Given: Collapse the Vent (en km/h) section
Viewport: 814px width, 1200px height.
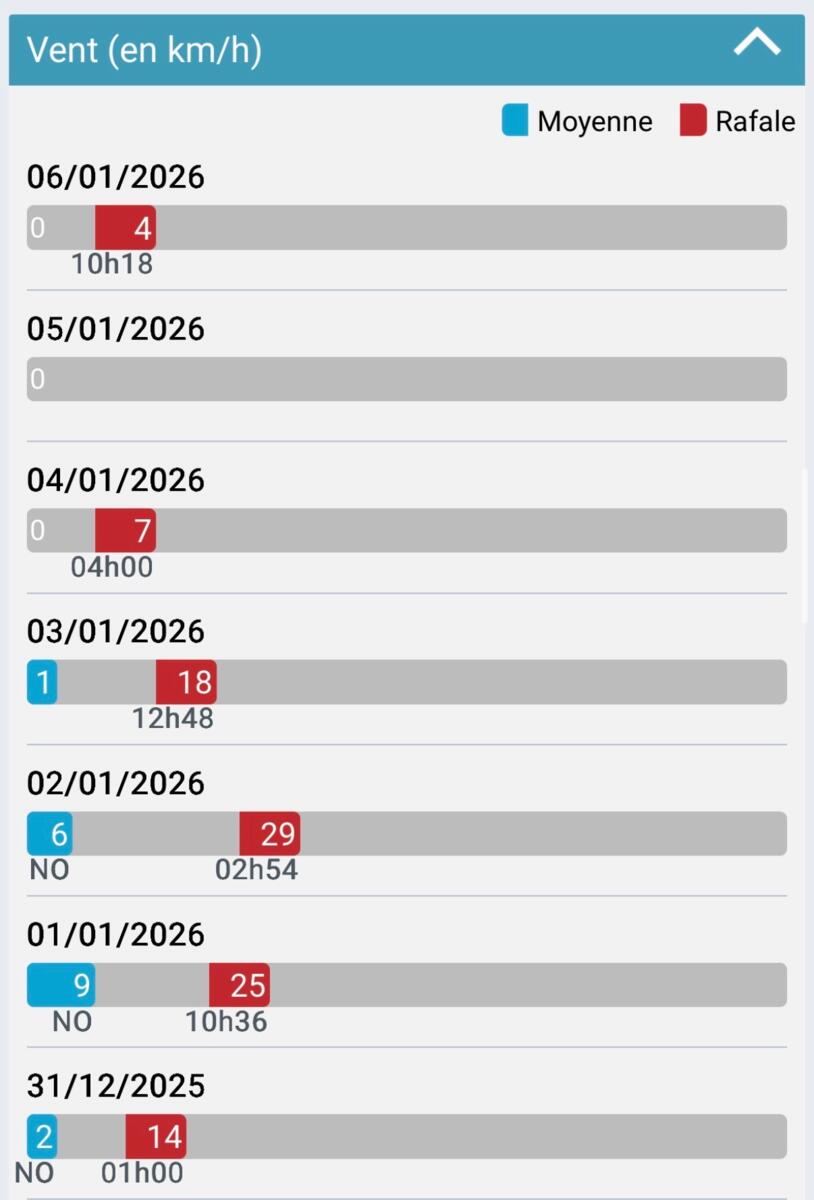Looking at the screenshot, I should 756,45.
